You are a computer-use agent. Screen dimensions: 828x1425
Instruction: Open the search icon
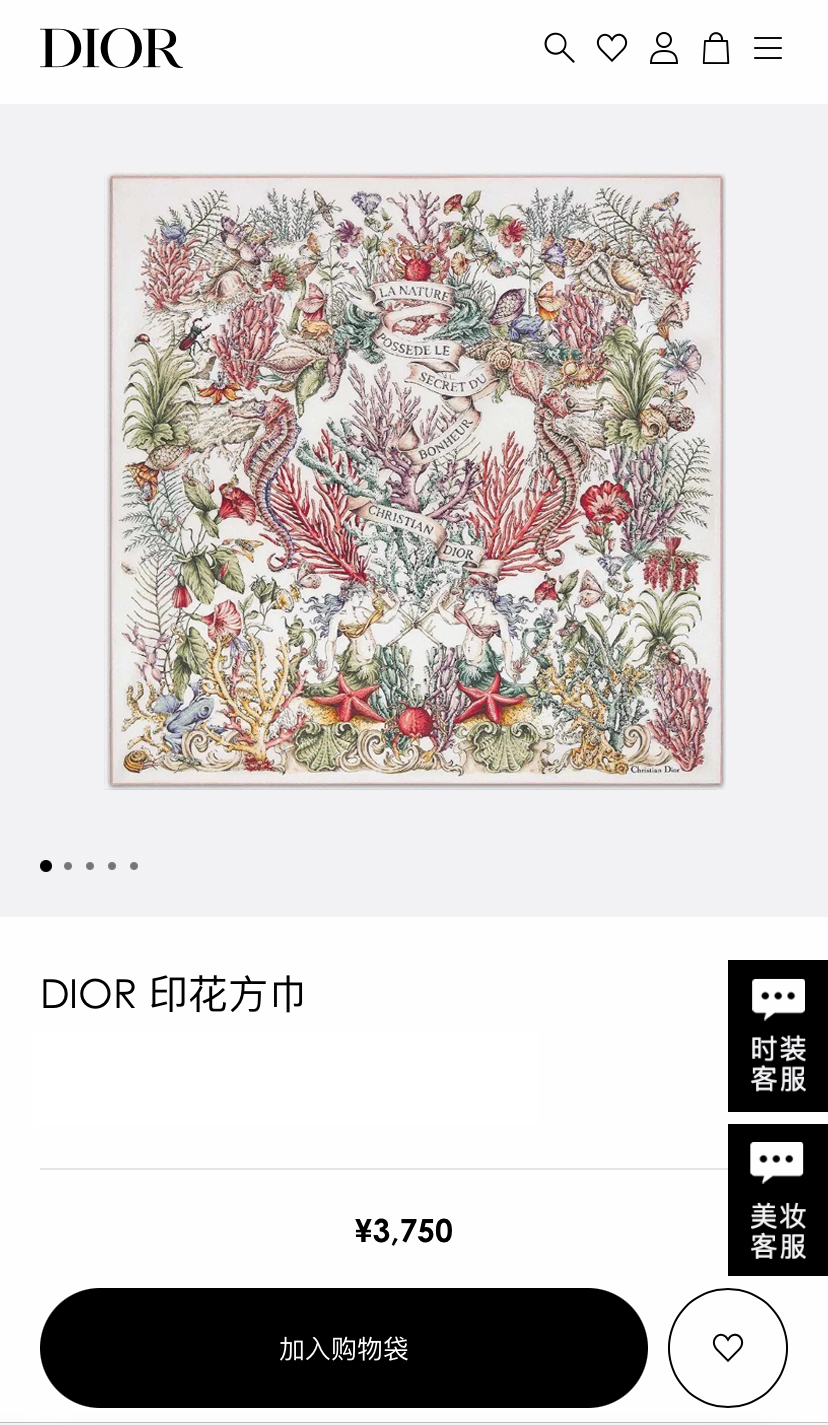click(x=559, y=48)
